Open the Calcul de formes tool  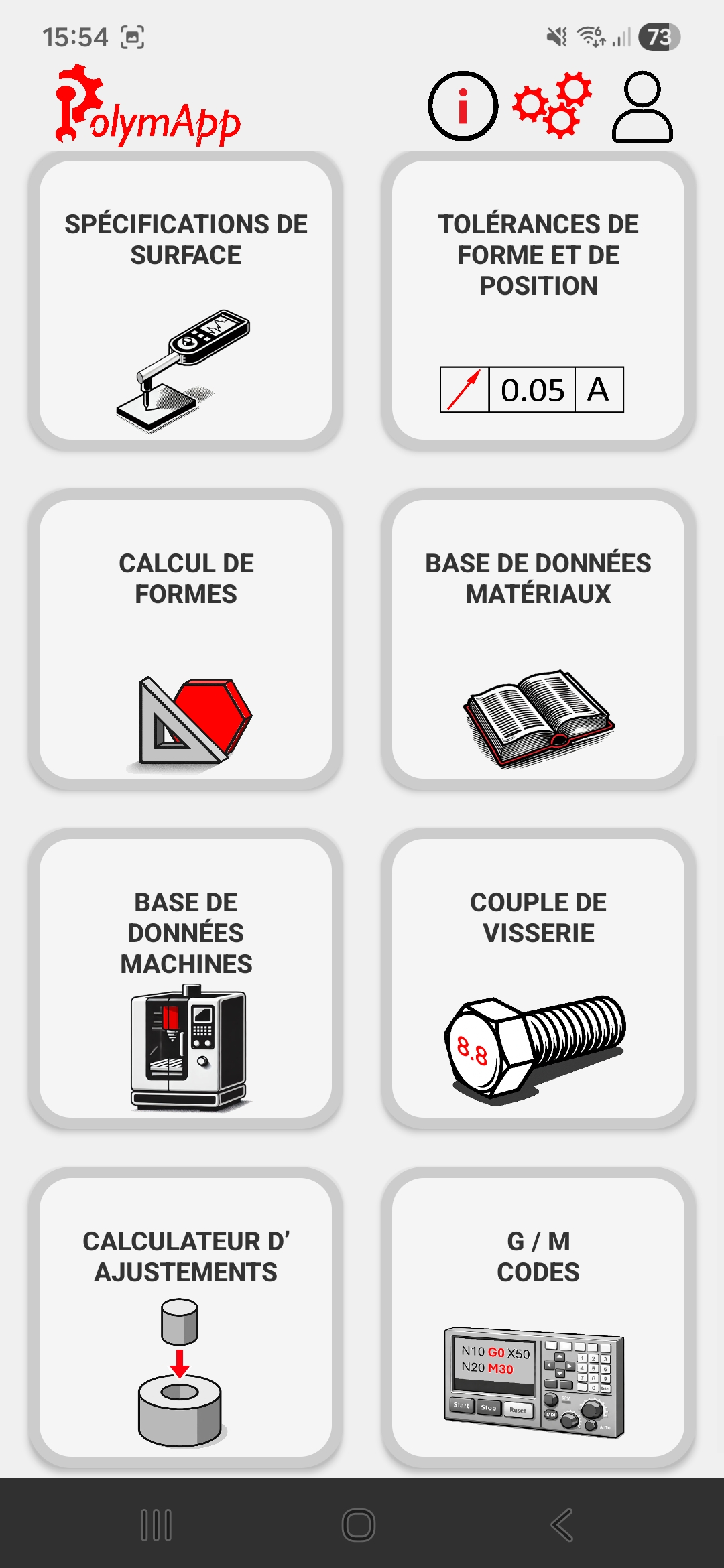coord(186,639)
